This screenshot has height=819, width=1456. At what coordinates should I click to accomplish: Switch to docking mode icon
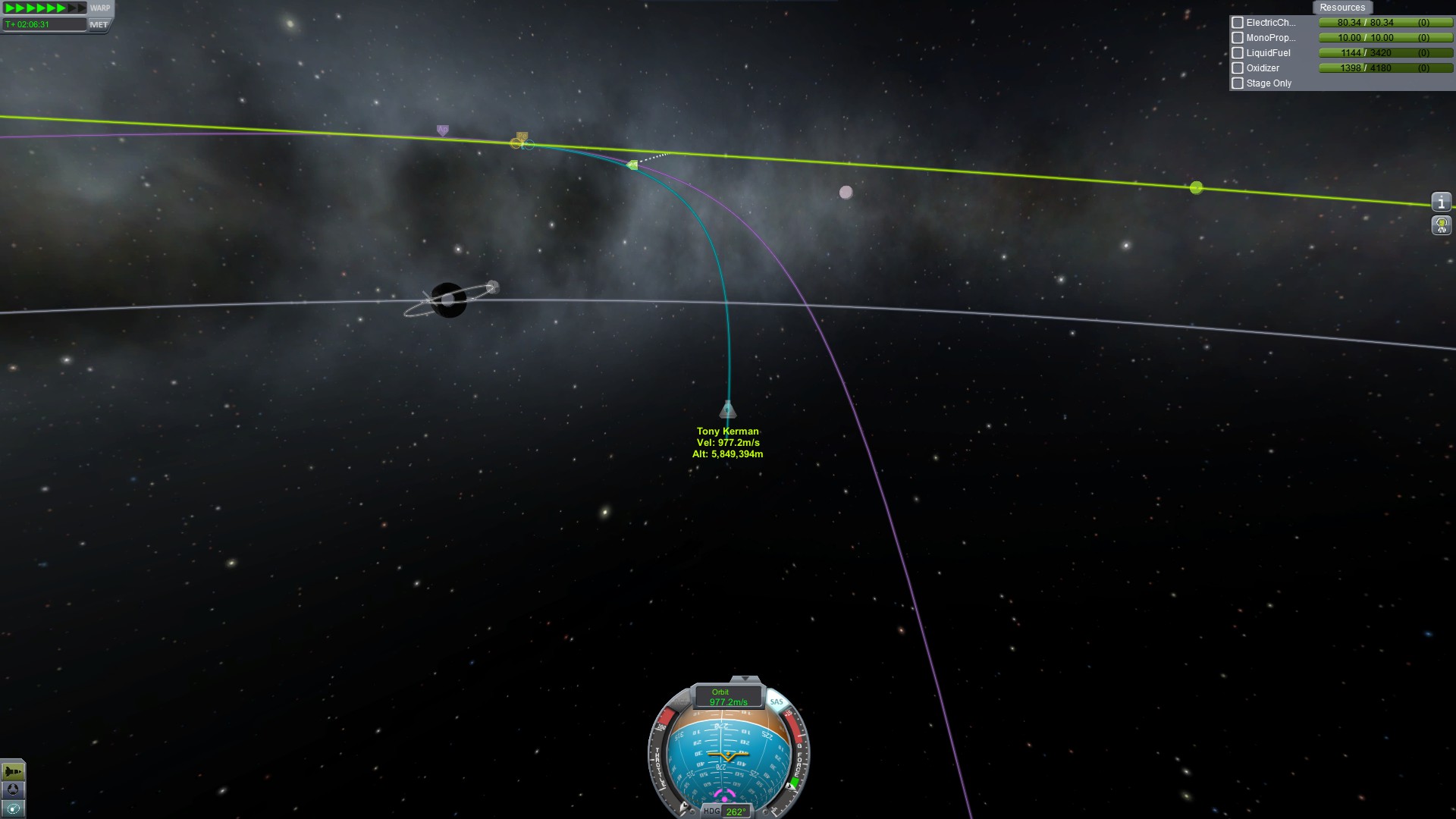pyautogui.click(x=13, y=790)
